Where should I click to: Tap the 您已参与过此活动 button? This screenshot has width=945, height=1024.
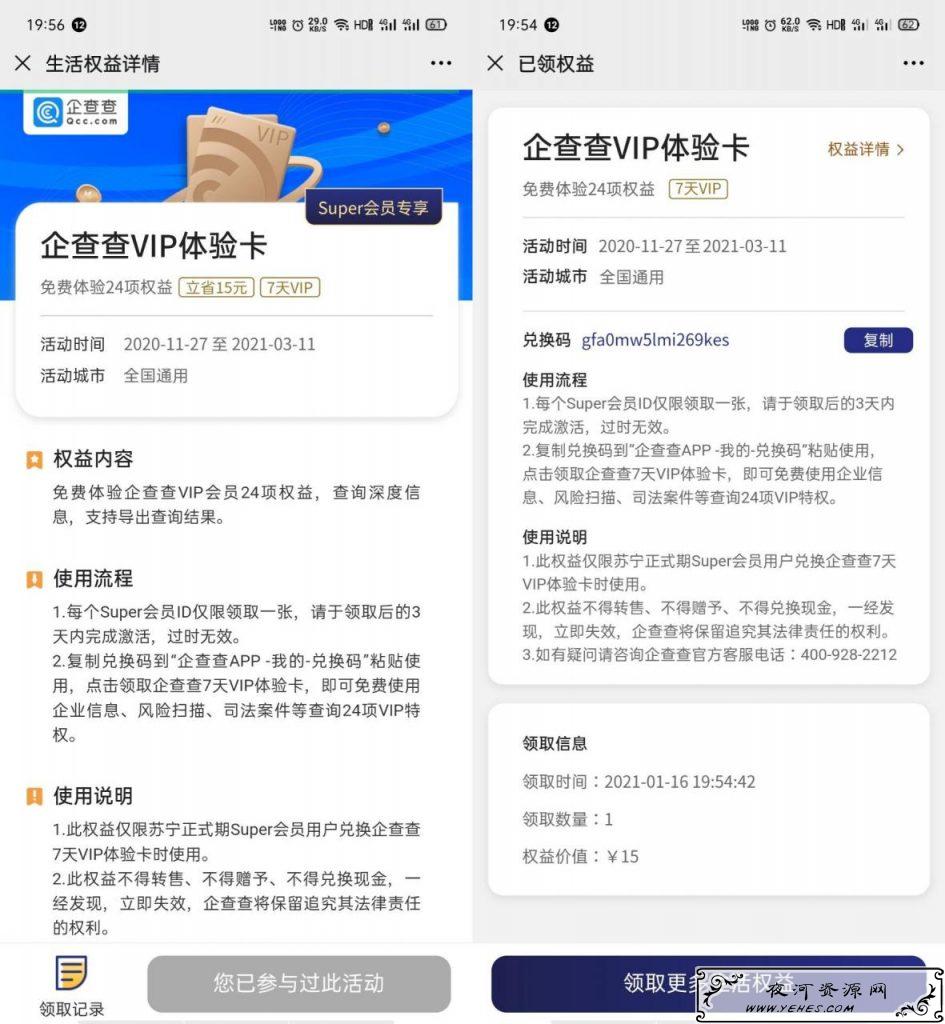point(299,984)
